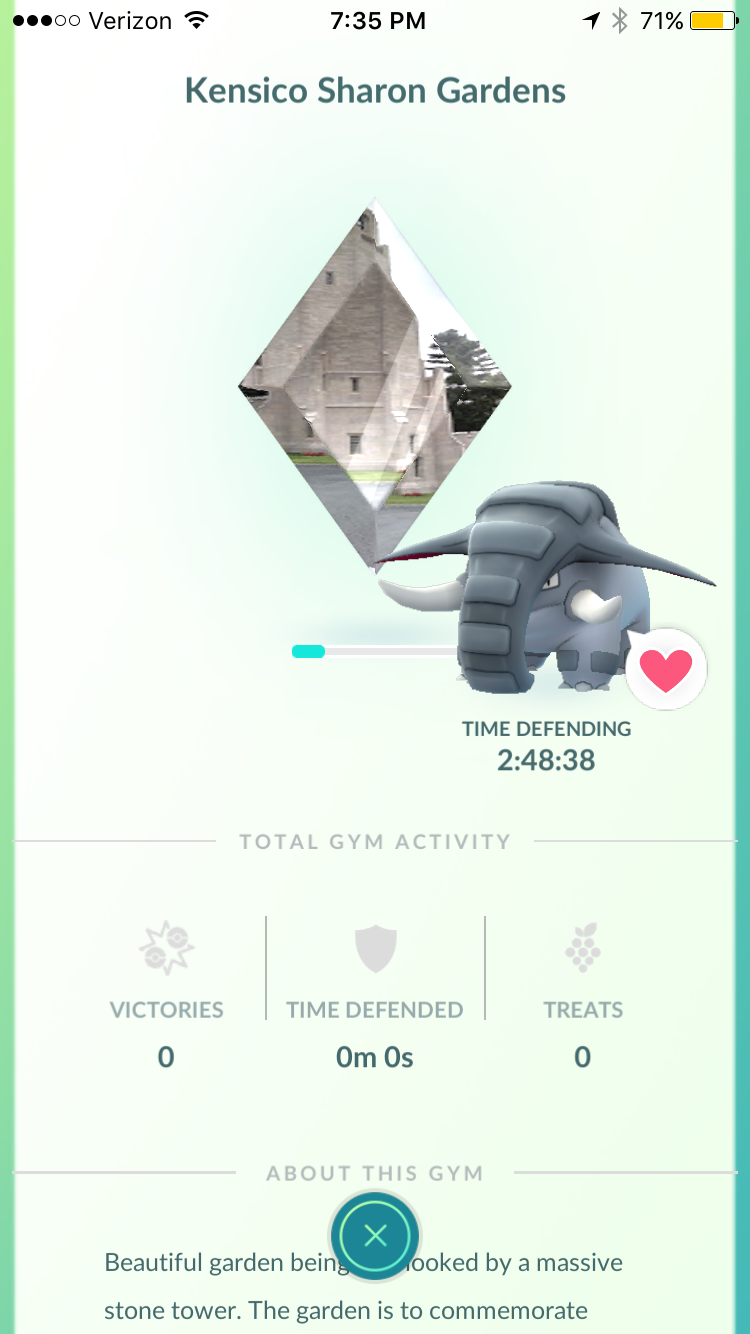Image resolution: width=750 pixels, height=1334 pixels.
Task: Tap the heart icon beside Donphan
Action: tap(666, 670)
